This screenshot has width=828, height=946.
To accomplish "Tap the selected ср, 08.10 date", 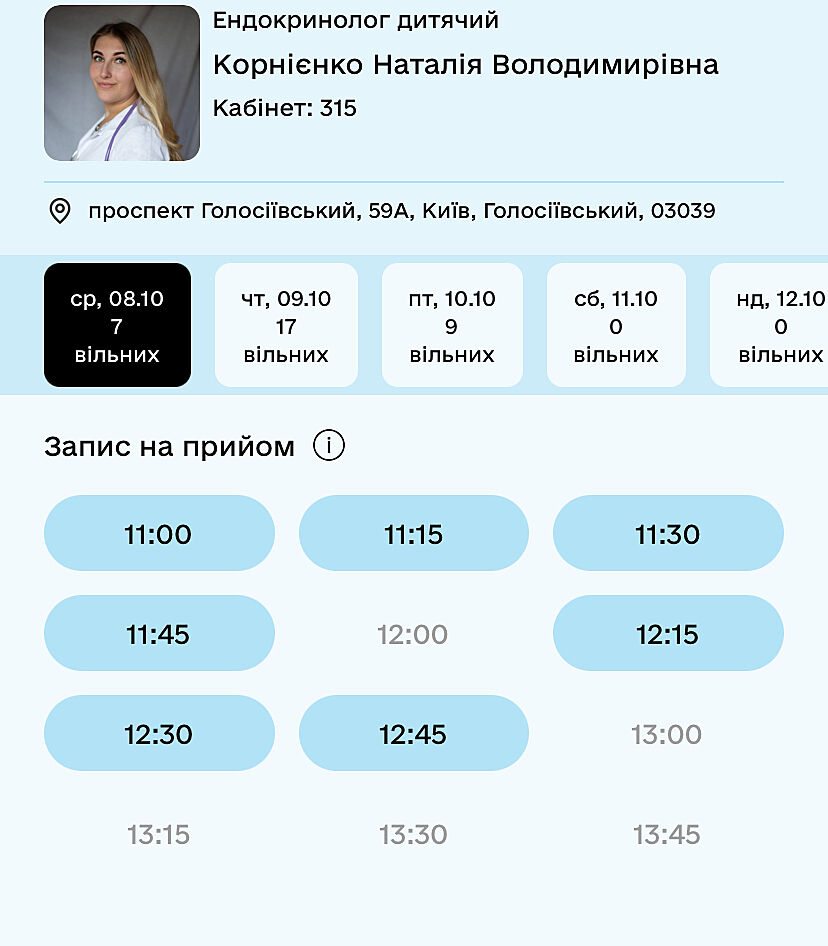I will [x=117, y=326].
